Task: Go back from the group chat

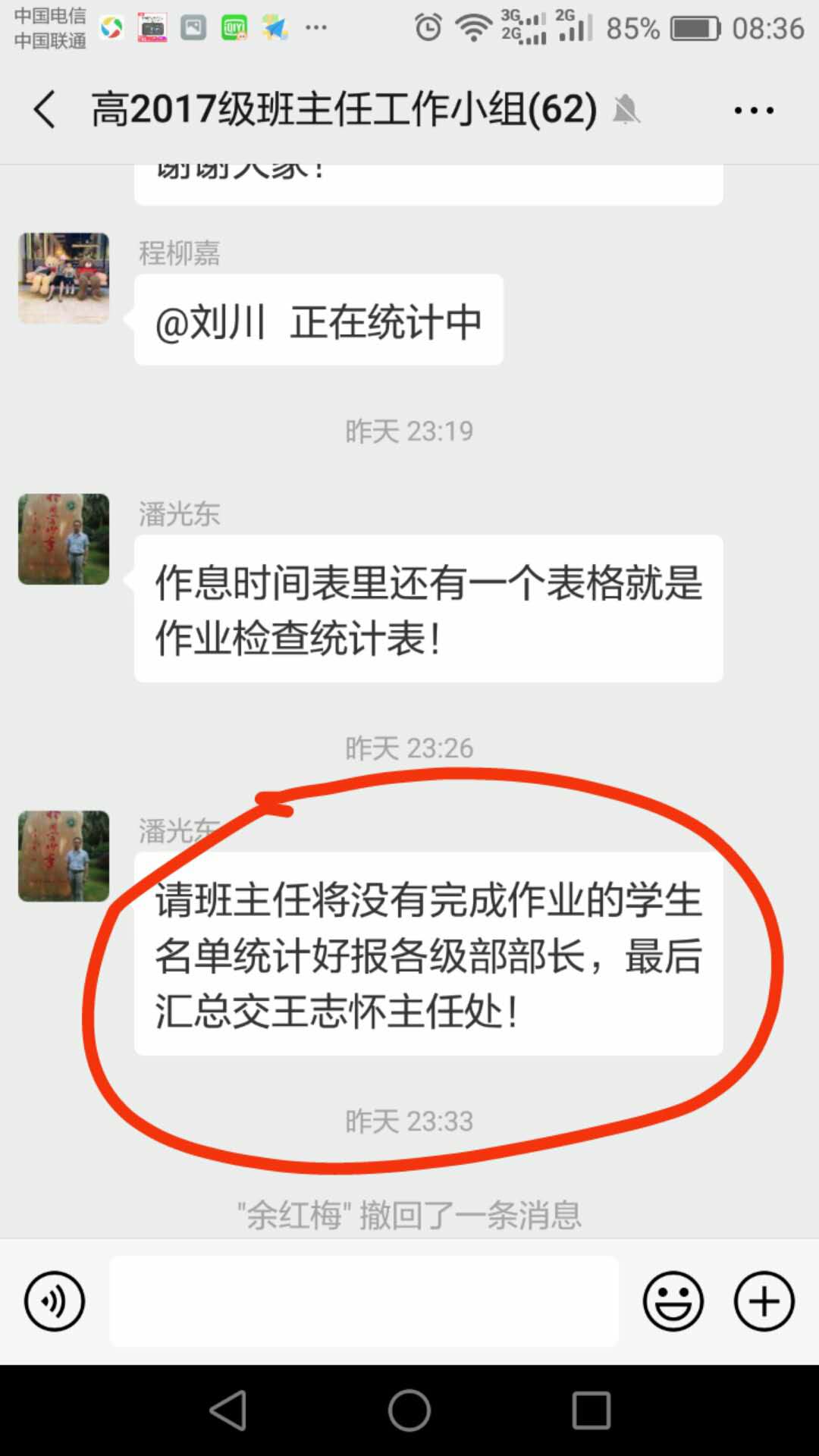Action: click(45, 109)
